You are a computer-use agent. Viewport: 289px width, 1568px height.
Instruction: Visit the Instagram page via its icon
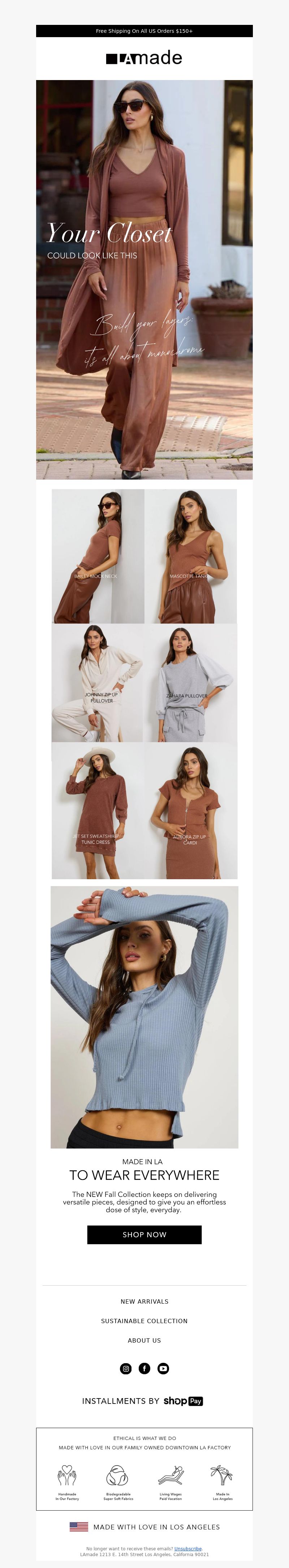point(126,1368)
